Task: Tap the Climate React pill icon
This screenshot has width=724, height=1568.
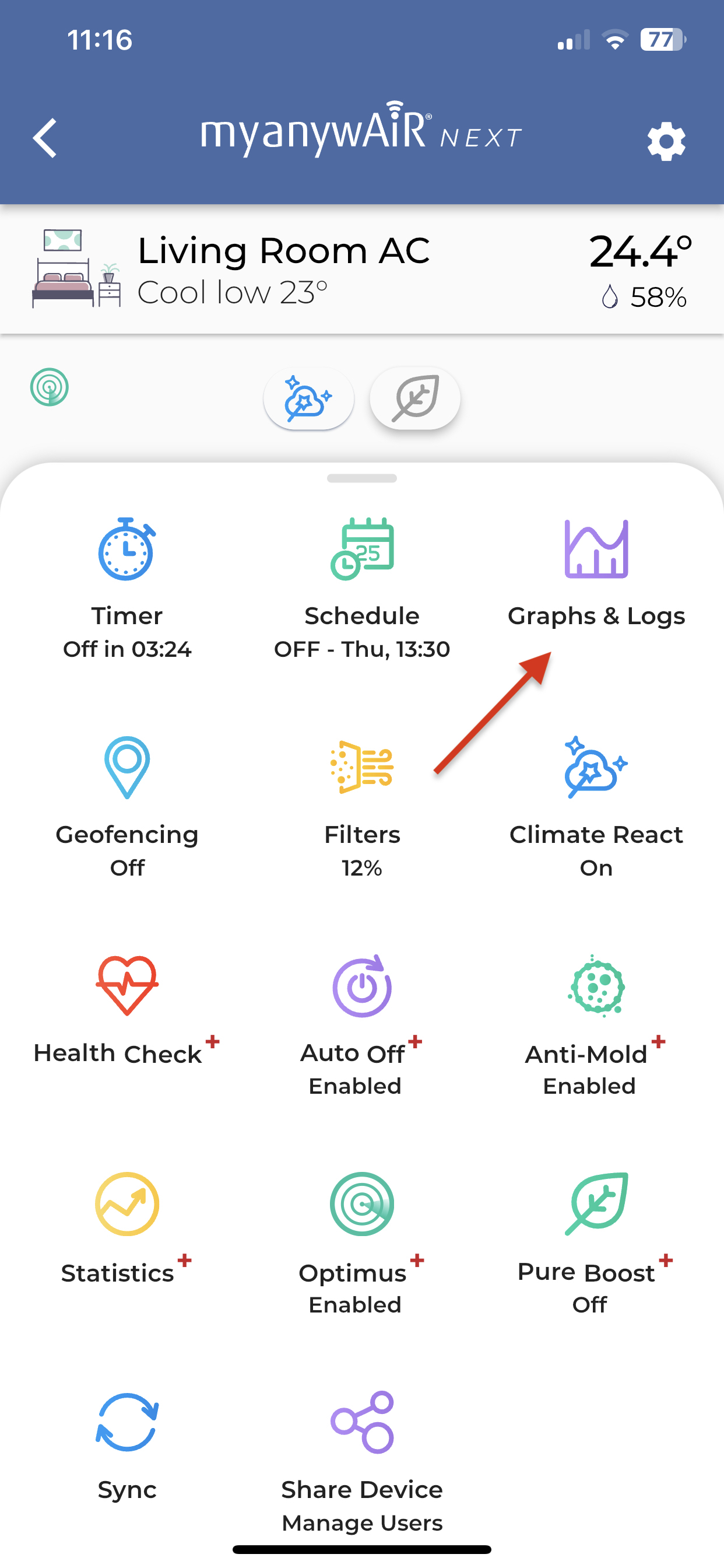Action: [308, 398]
